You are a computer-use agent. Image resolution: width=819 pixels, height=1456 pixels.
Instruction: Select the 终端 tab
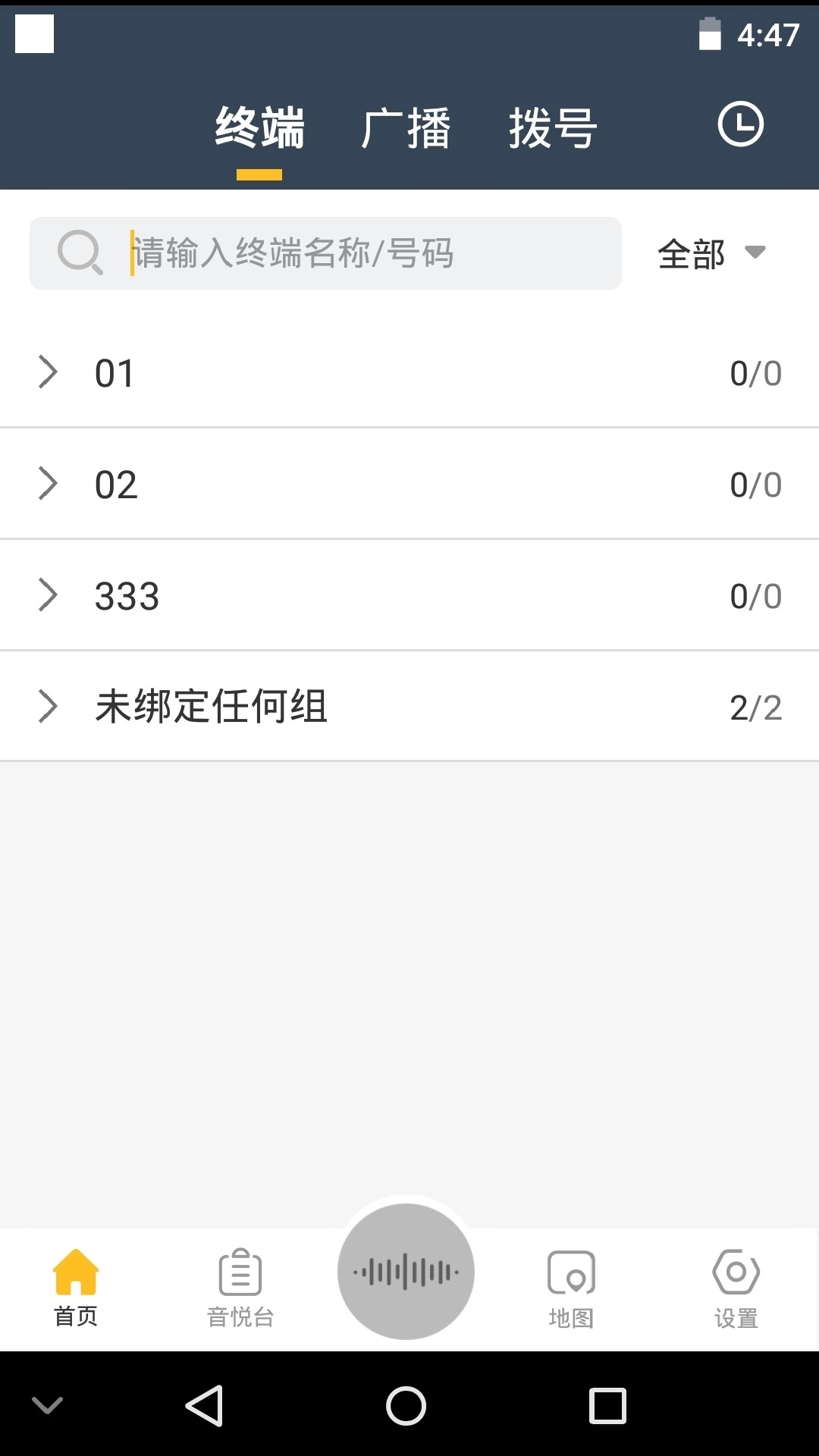(x=259, y=128)
